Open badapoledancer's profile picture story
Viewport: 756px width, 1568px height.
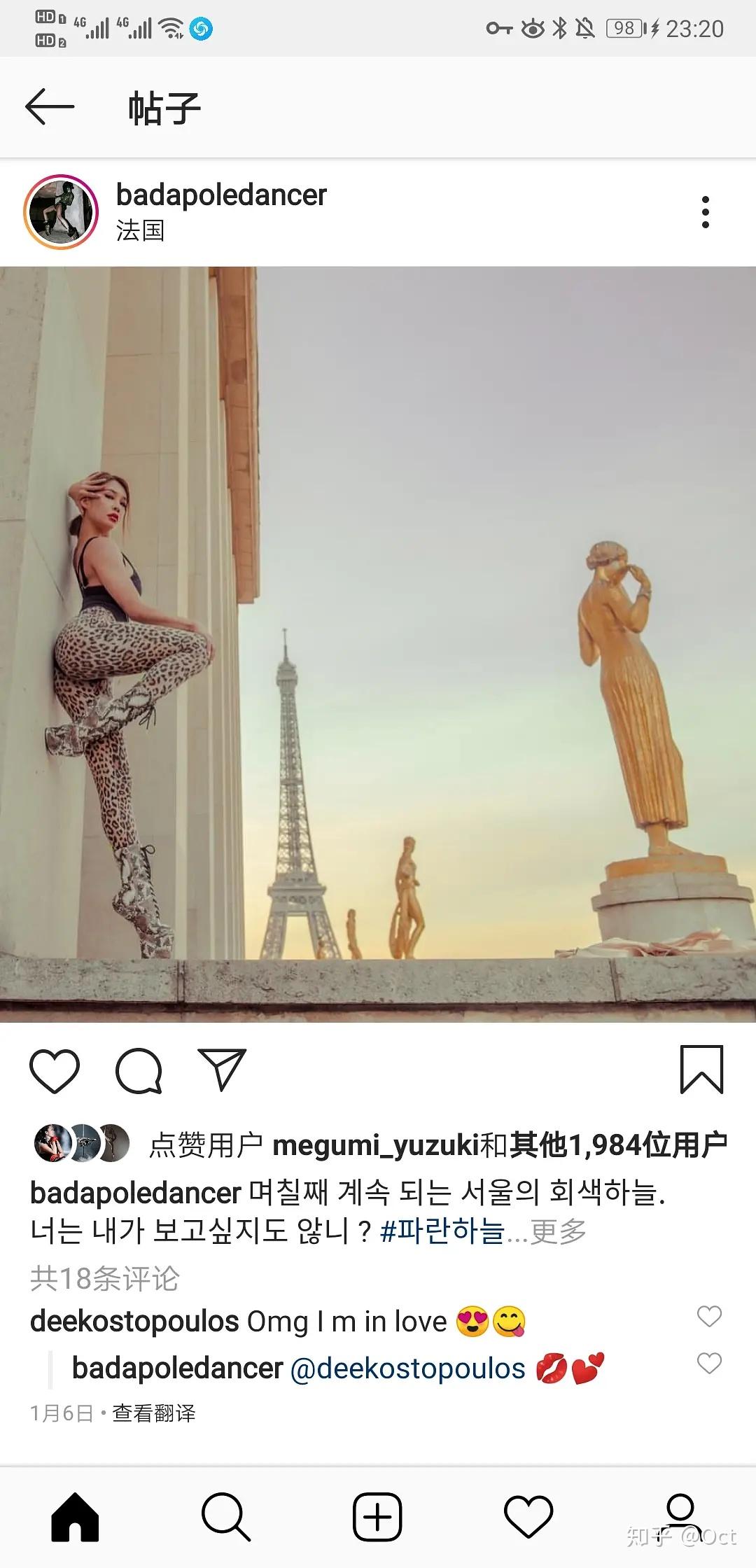tap(61, 212)
